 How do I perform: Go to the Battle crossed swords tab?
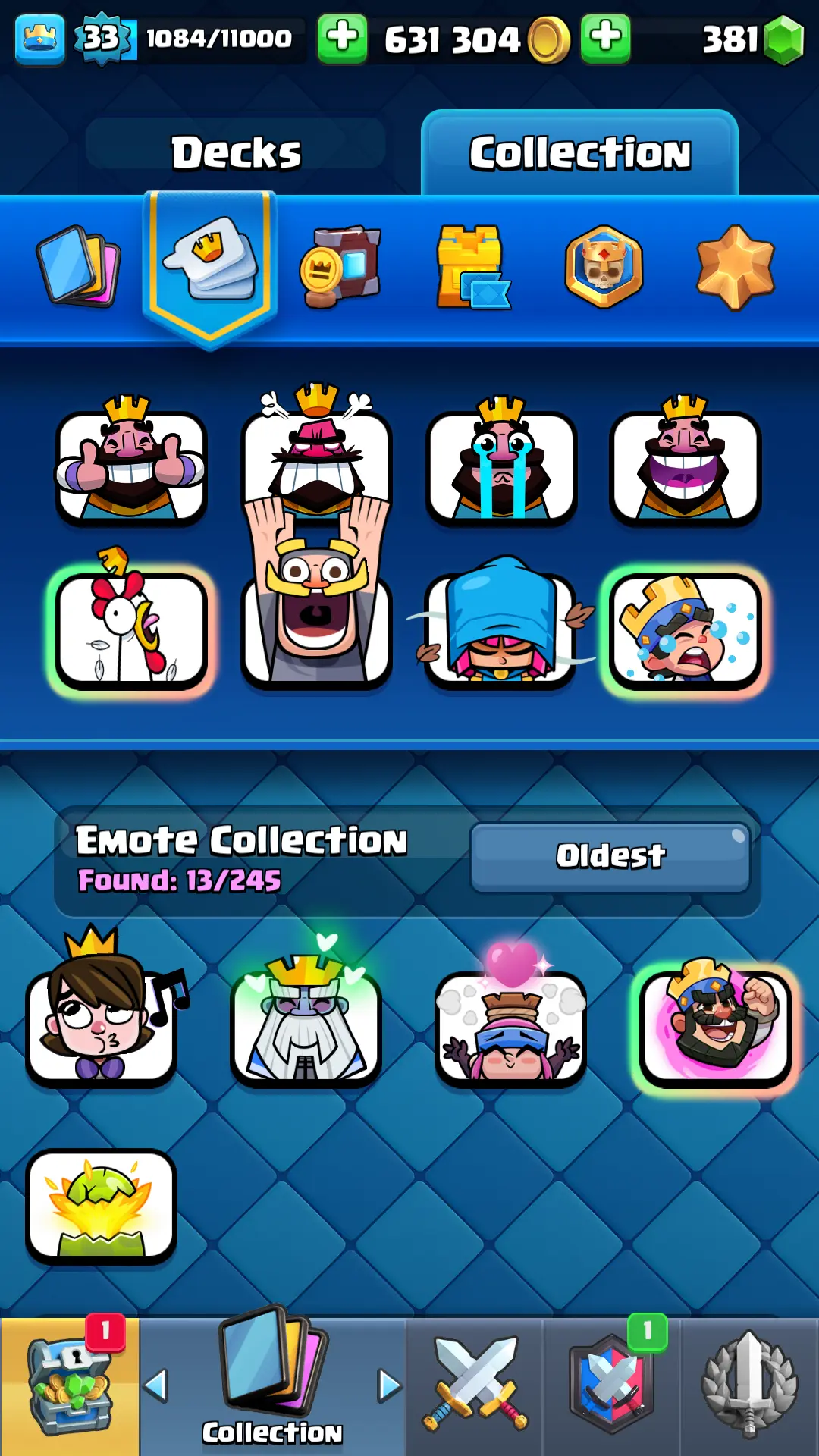(x=475, y=1386)
